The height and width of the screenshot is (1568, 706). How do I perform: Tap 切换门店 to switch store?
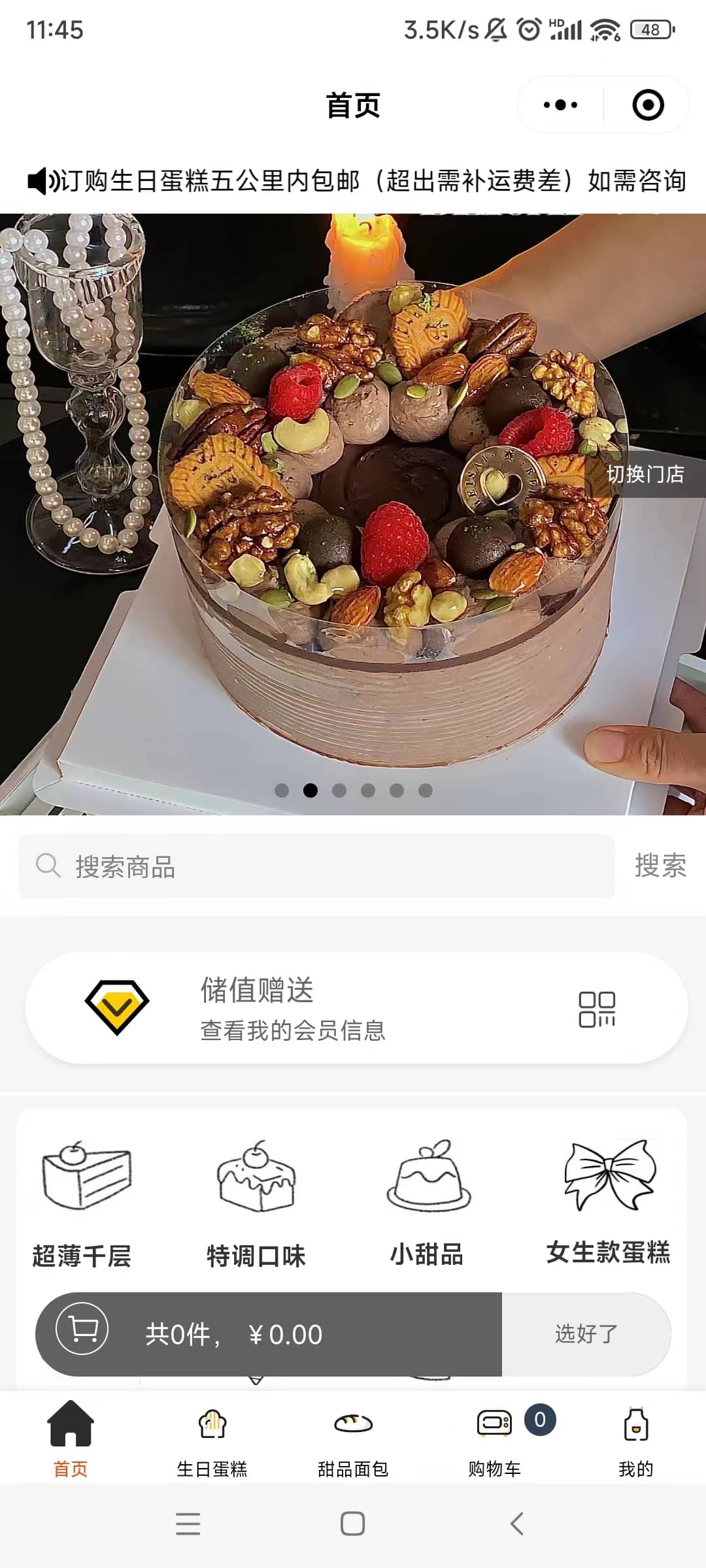tap(645, 474)
